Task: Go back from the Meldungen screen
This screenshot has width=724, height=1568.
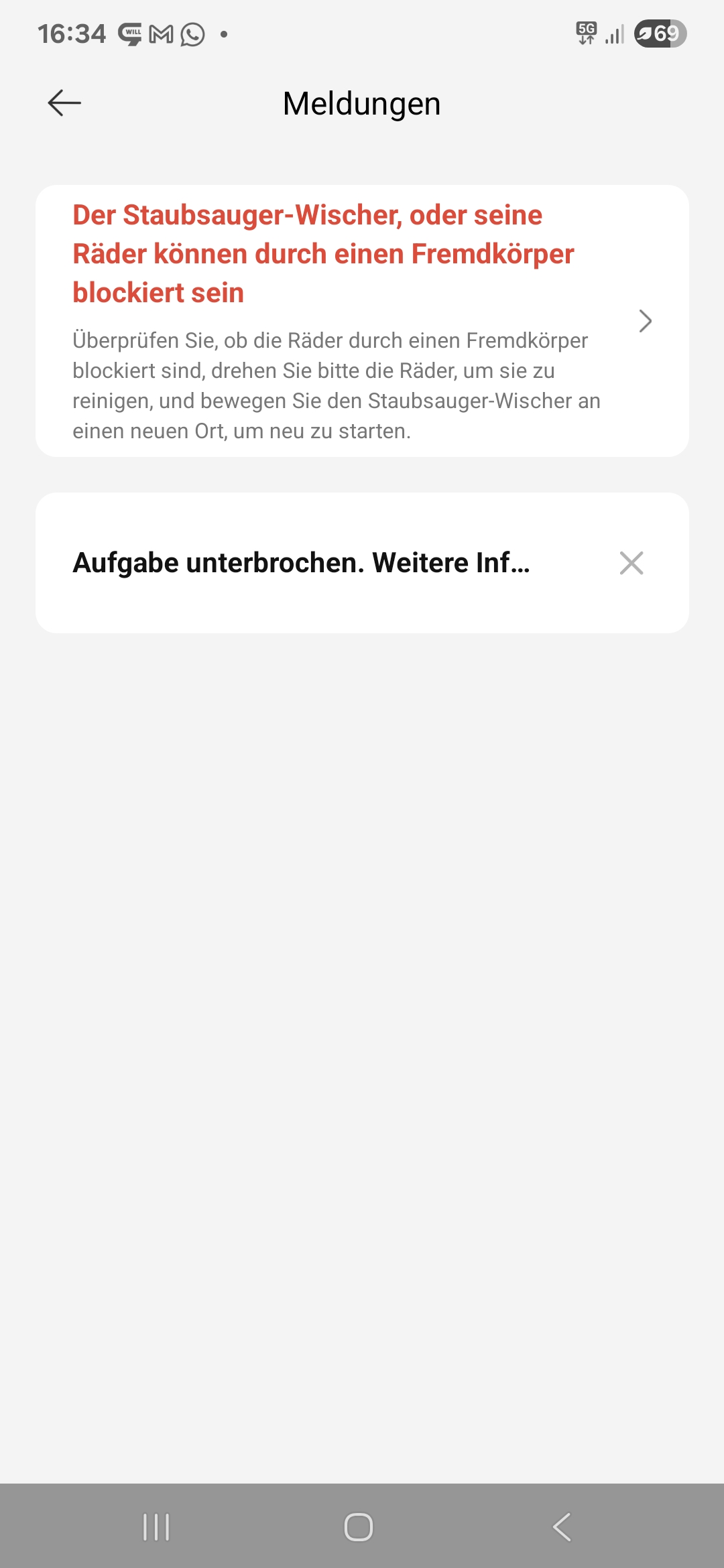Action: pyautogui.click(x=64, y=103)
